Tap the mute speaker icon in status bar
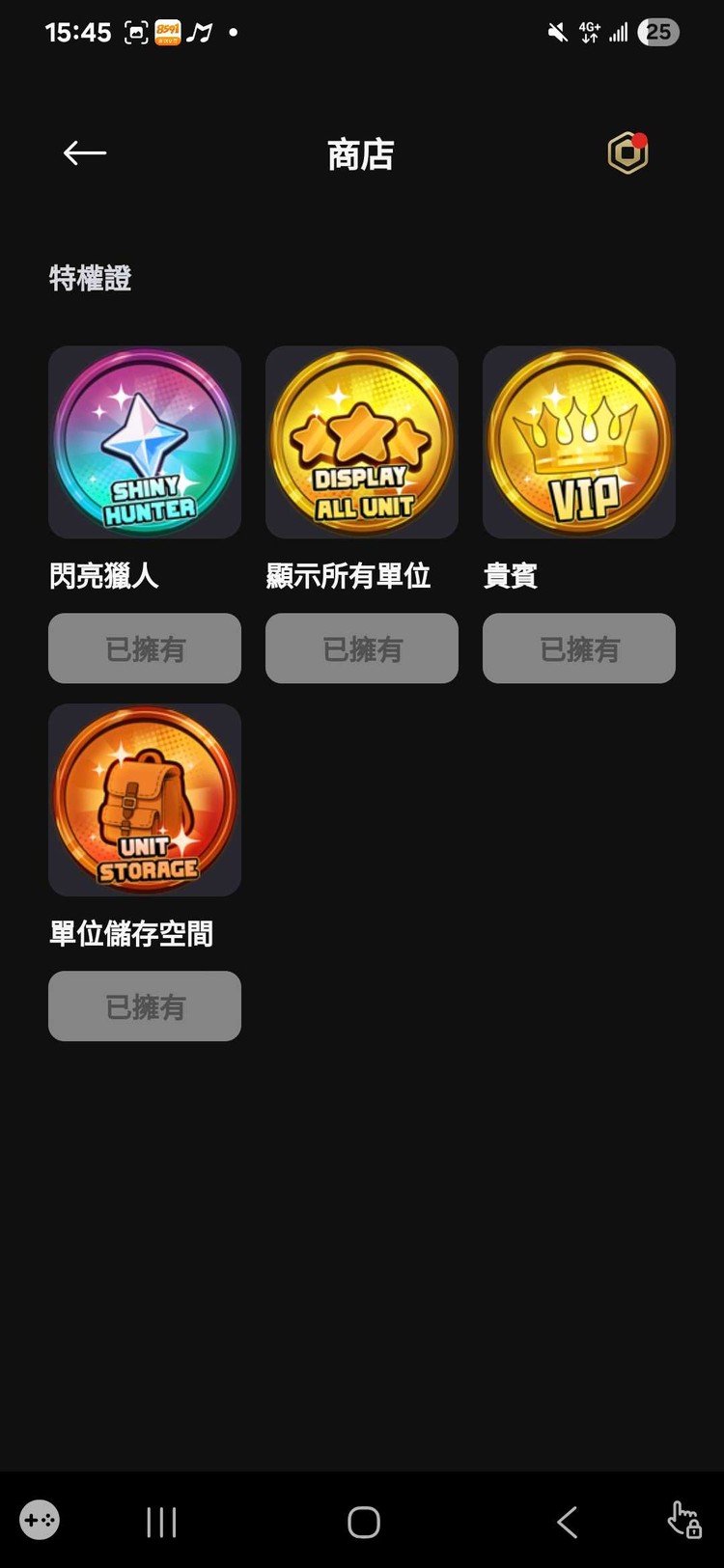Screen dimensions: 724x1568 click(558, 32)
